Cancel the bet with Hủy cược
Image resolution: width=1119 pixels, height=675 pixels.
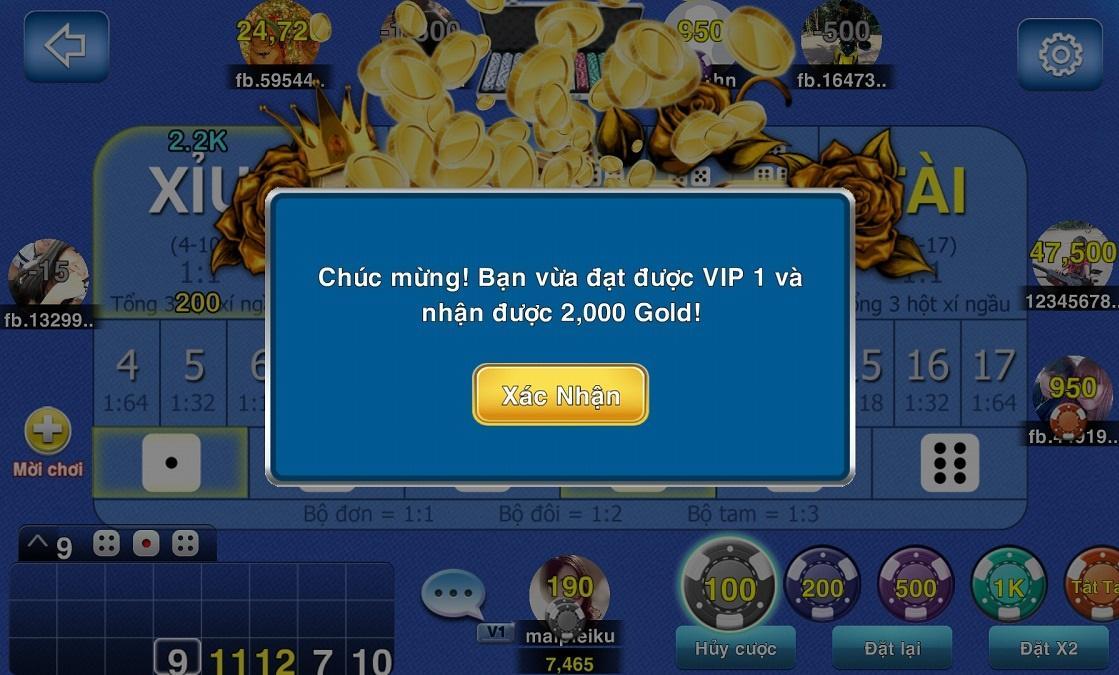[x=735, y=648]
